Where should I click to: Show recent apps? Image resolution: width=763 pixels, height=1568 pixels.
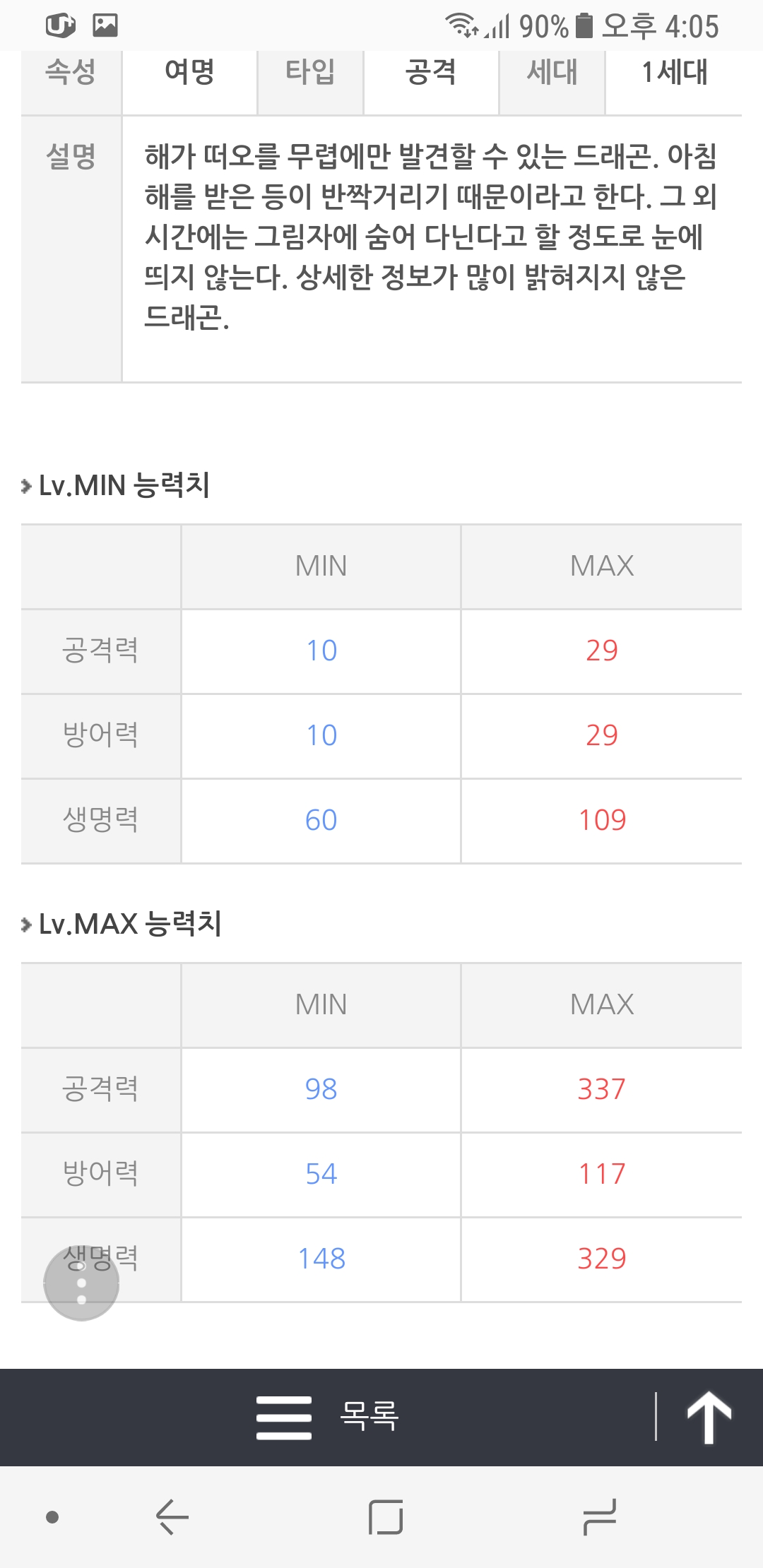tap(600, 1516)
